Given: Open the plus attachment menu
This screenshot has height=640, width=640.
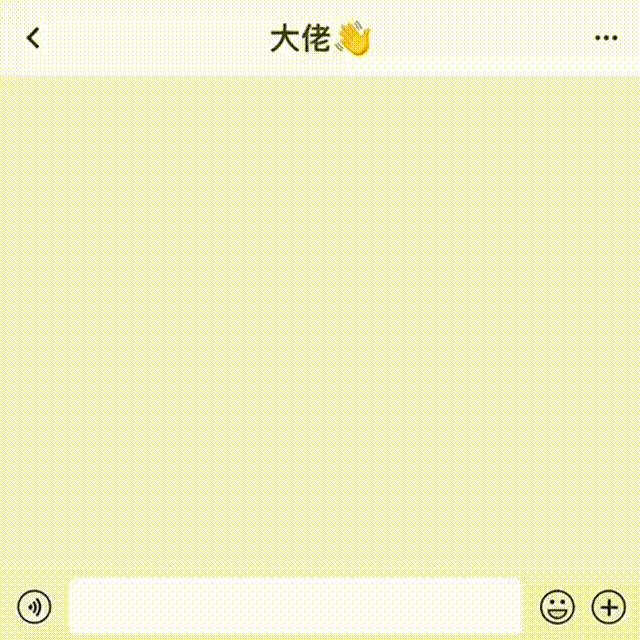Looking at the screenshot, I should pyautogui.click(x=609, y=606).
